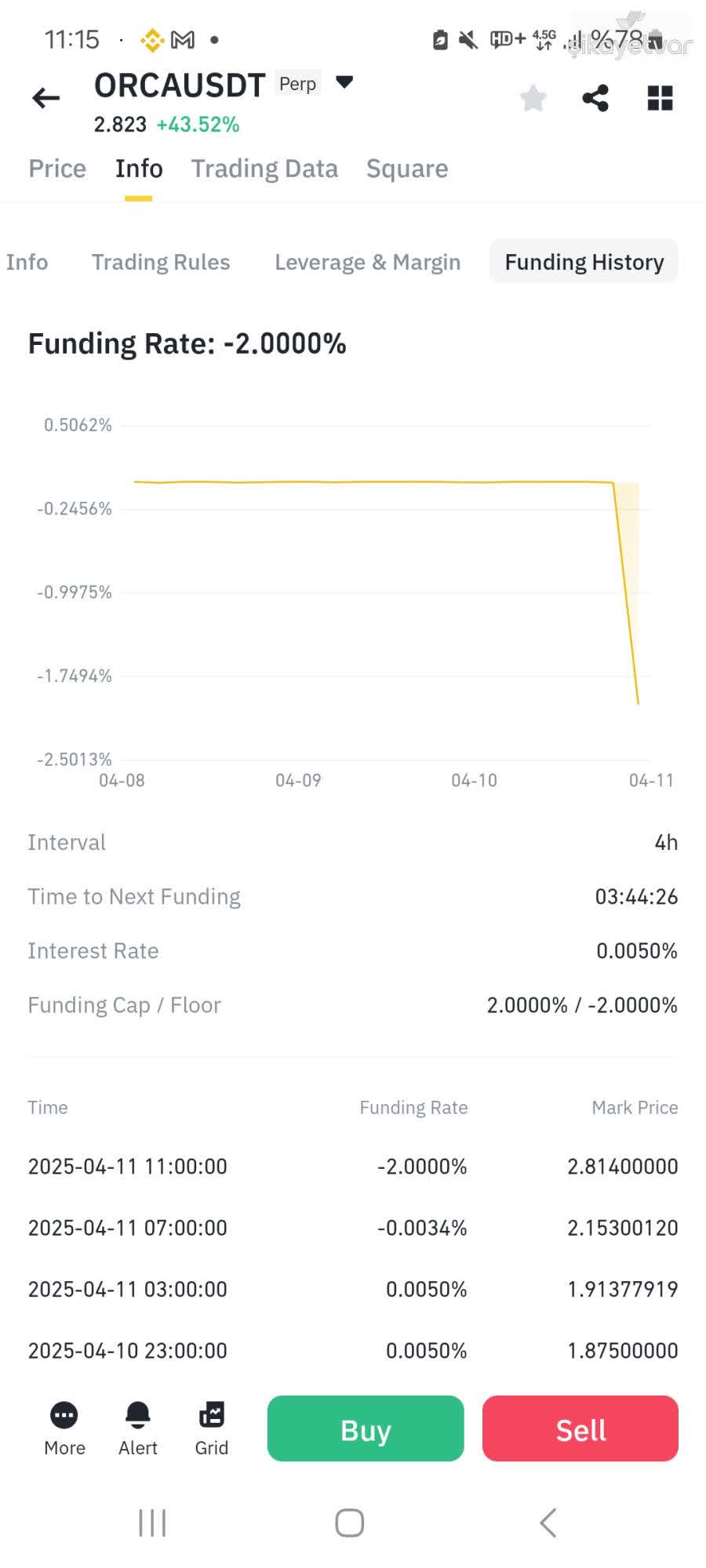This screenshot has width=706, height=1568.
Task: Tap the back arrow to exit ORCAUSDT
Action: pyautogui.click(x=45, y=97)
